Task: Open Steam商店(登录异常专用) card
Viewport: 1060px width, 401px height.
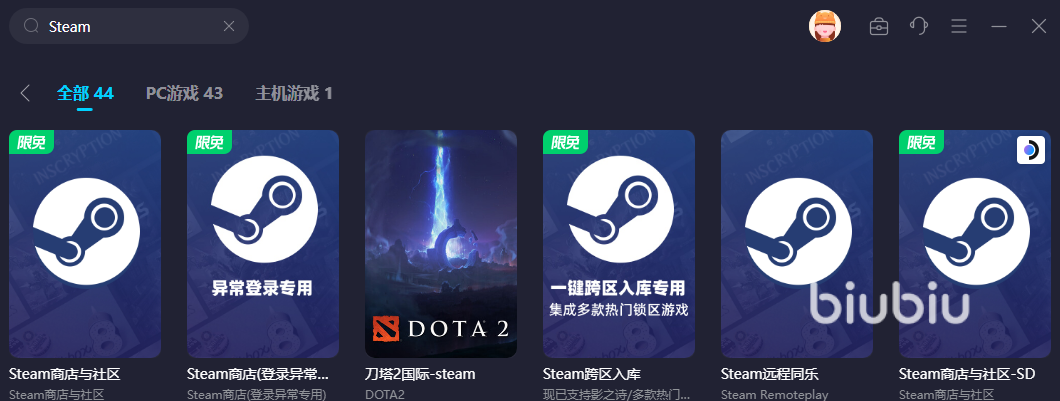Action: pyautogui.click(x=263, y=244)
